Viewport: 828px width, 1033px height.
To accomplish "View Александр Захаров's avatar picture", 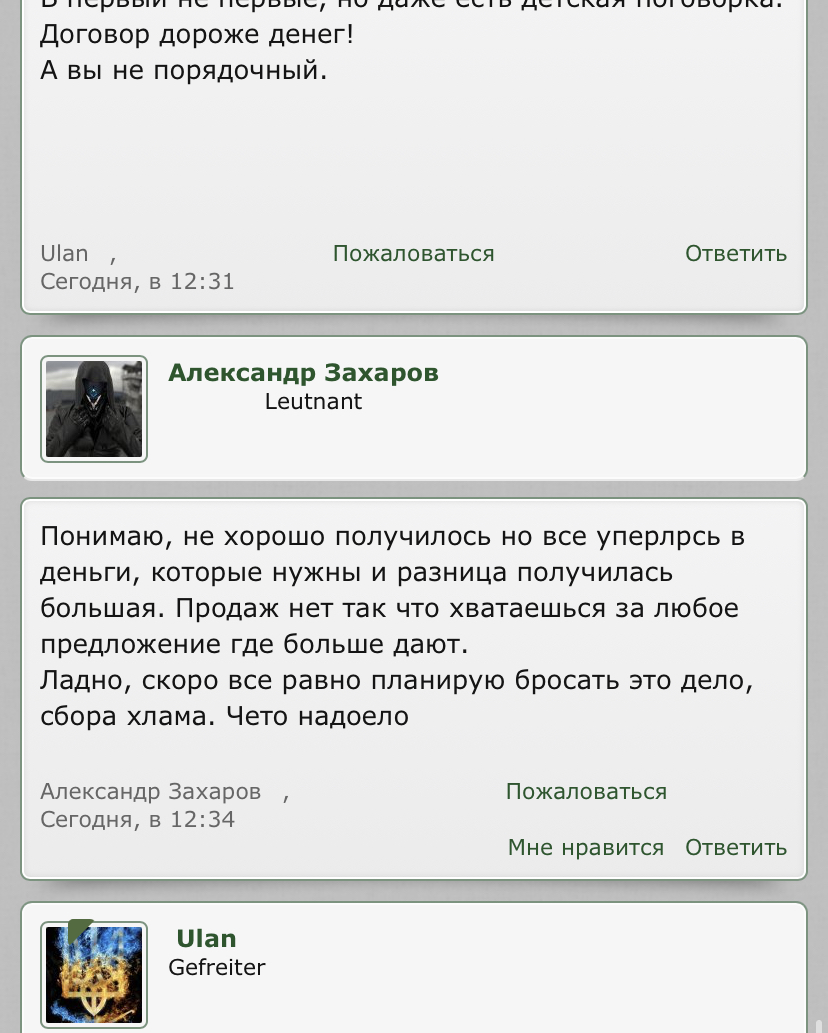I will point(94,409).
